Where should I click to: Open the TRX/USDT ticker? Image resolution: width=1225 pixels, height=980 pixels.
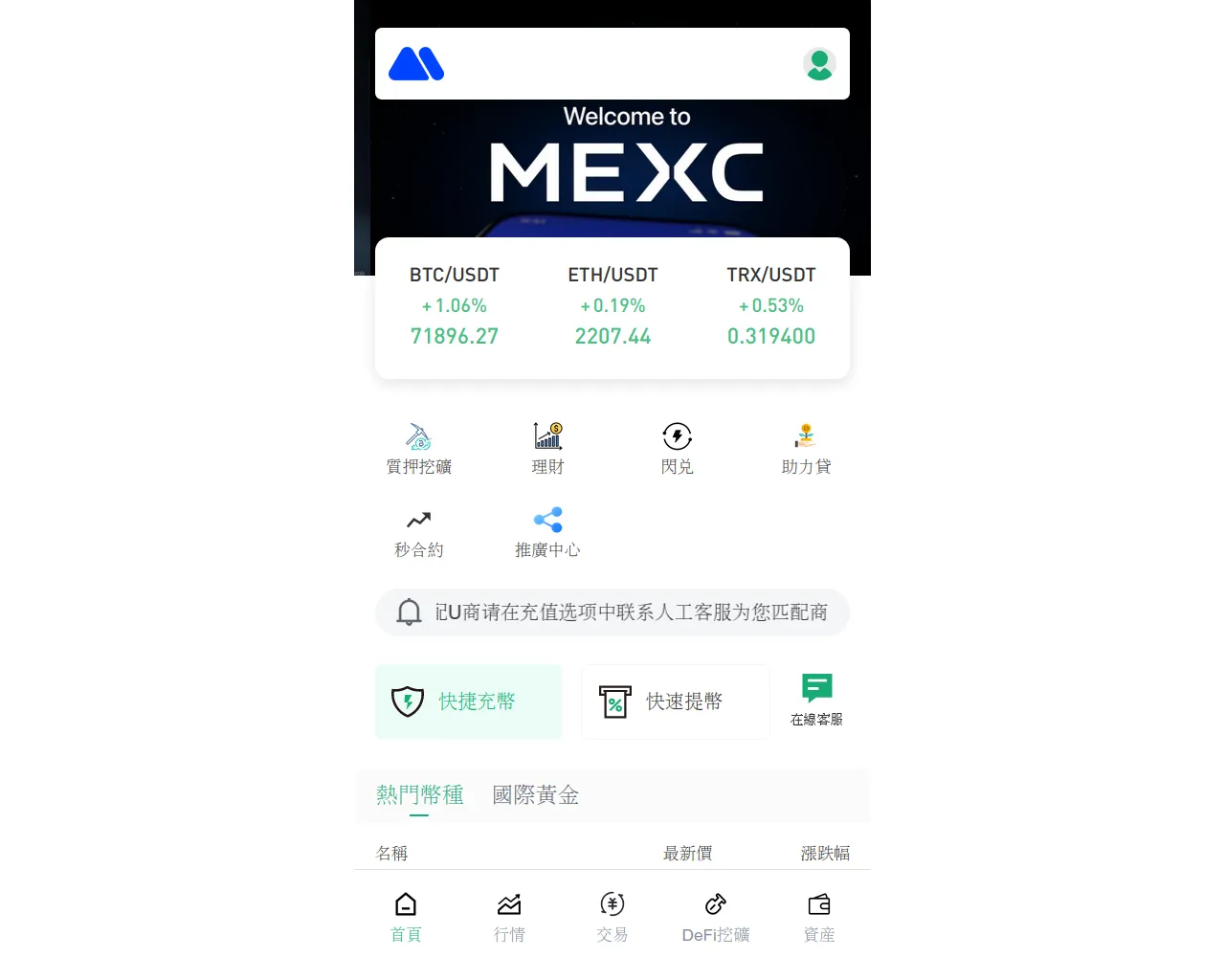click(771, 306)
